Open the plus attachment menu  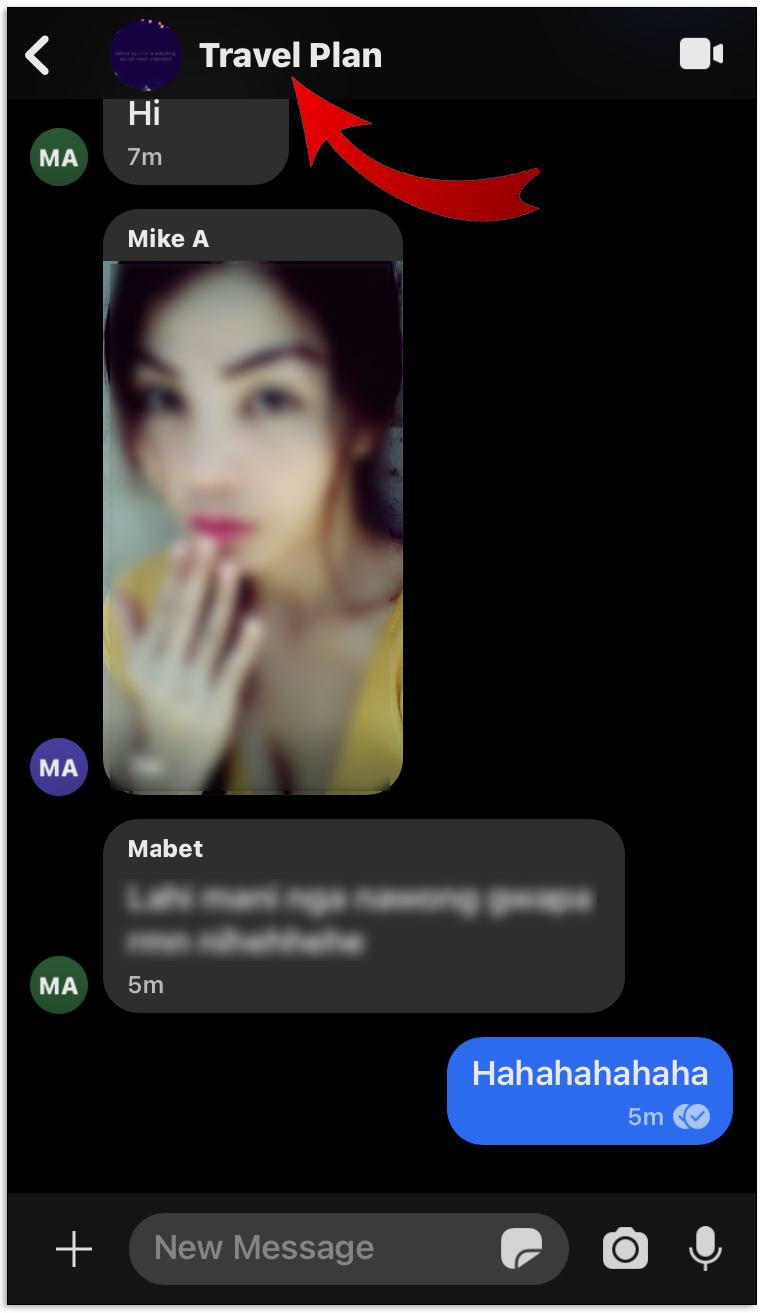[x=73, y=1248]
